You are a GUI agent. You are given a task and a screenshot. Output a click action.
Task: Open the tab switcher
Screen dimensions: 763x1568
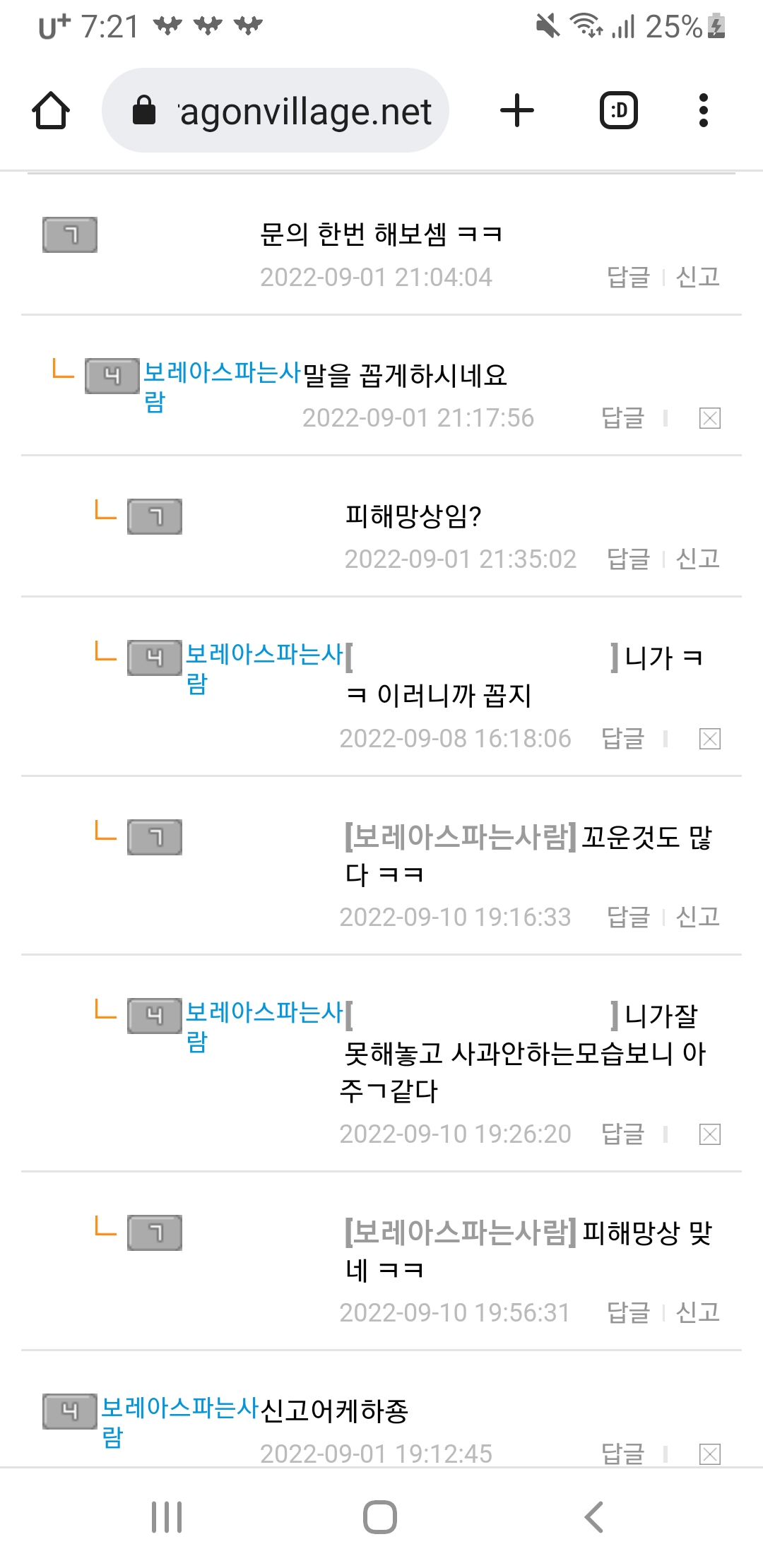(x=619, y=111)
